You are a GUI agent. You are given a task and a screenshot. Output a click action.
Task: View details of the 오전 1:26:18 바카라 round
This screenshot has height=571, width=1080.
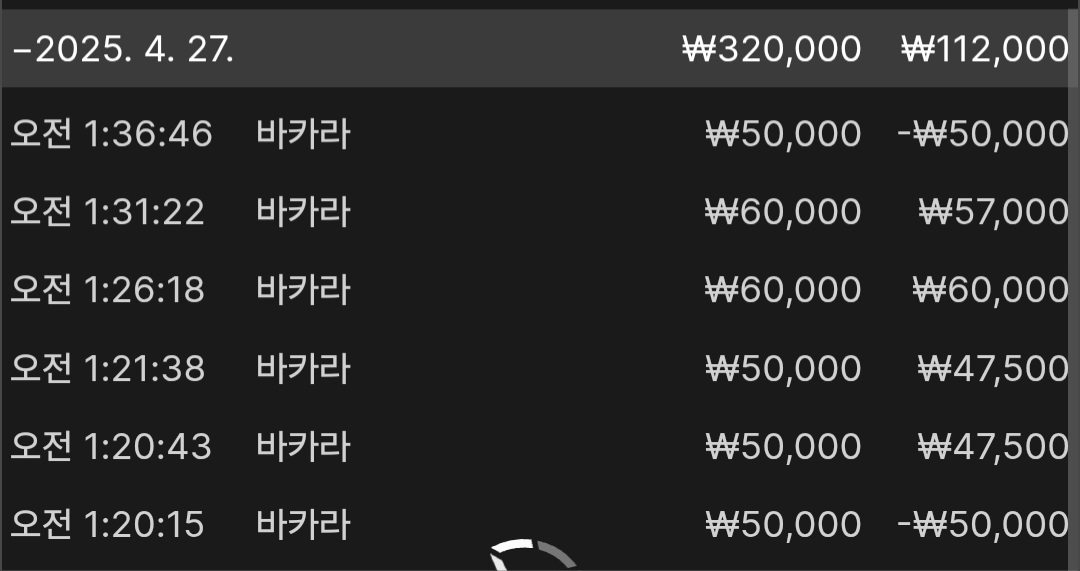pyautogui.click(x=540, y=290)
